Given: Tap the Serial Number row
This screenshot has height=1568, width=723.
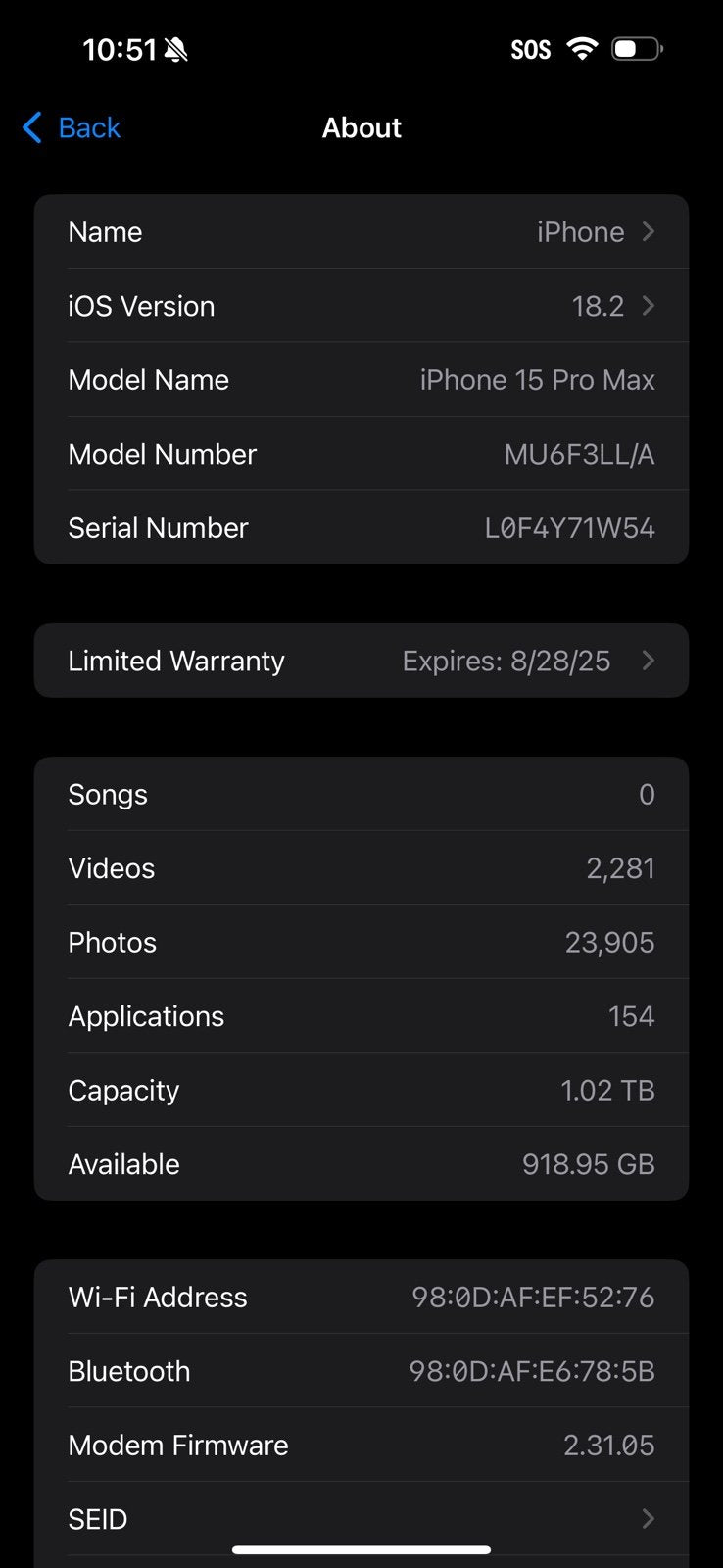Looking at the screenshot, I should 361,527.
